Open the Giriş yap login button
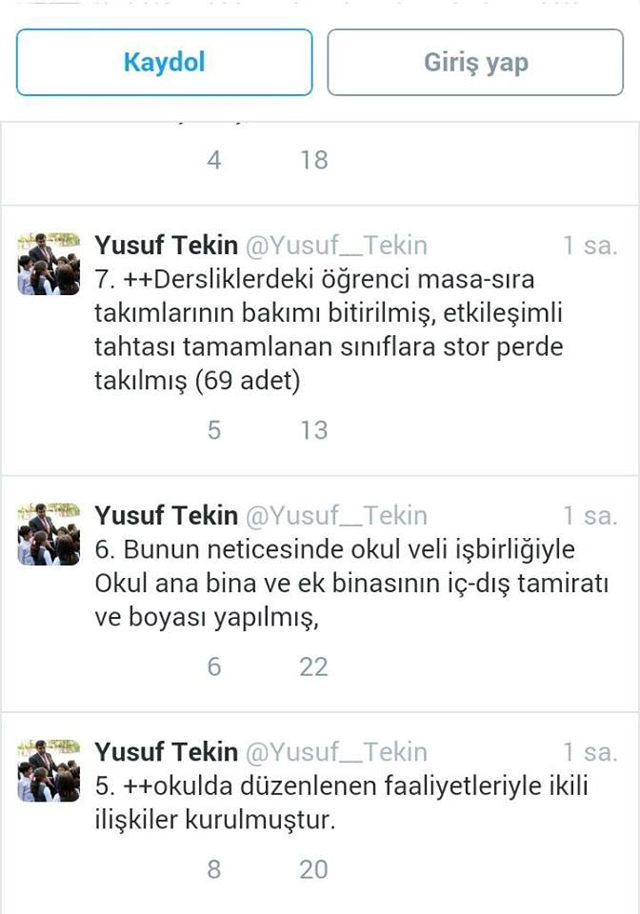Screen dimensions: 640x914 475,62
